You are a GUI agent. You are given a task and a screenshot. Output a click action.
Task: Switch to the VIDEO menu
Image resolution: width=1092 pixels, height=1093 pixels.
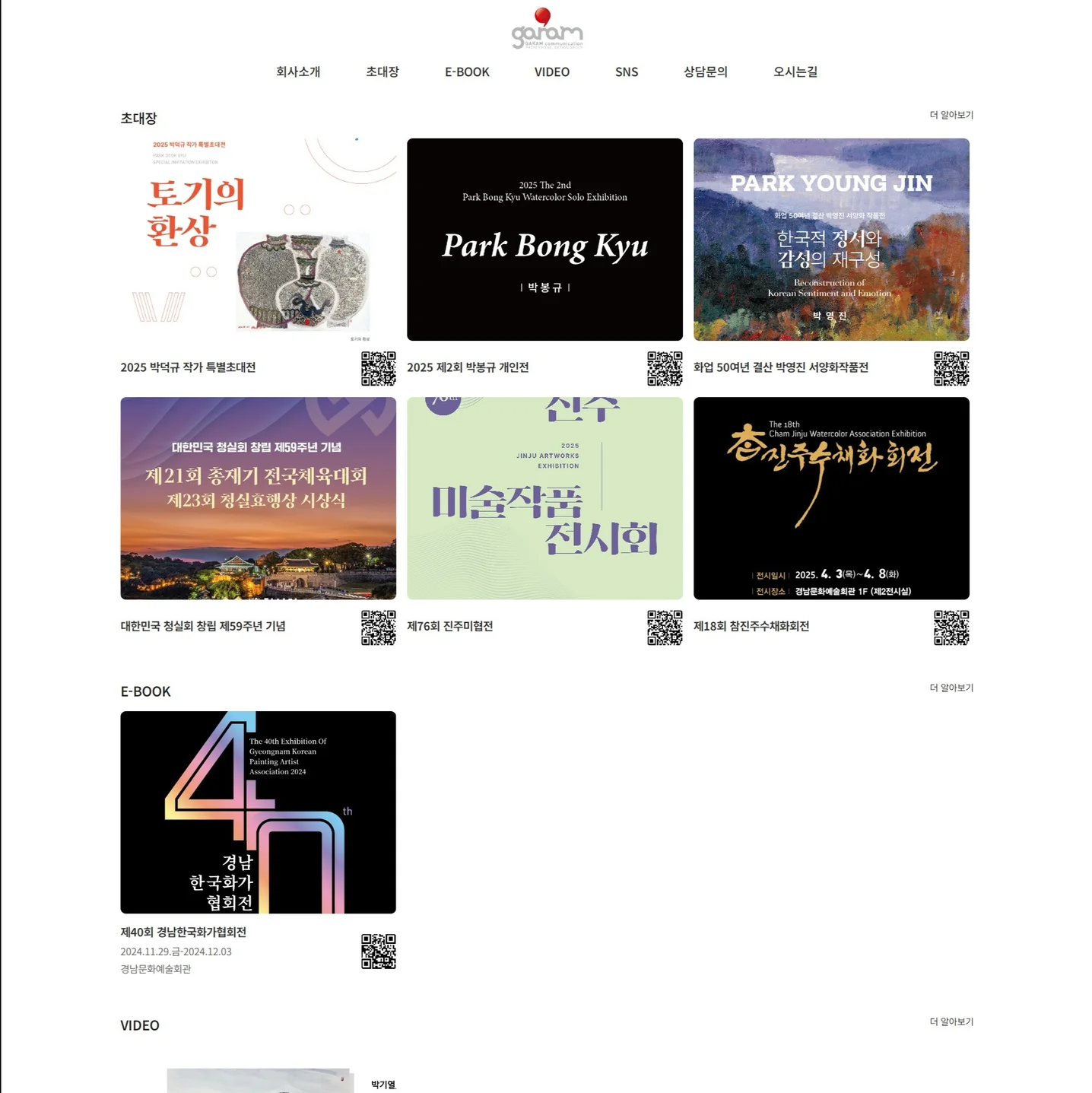(x=551, y=71)
